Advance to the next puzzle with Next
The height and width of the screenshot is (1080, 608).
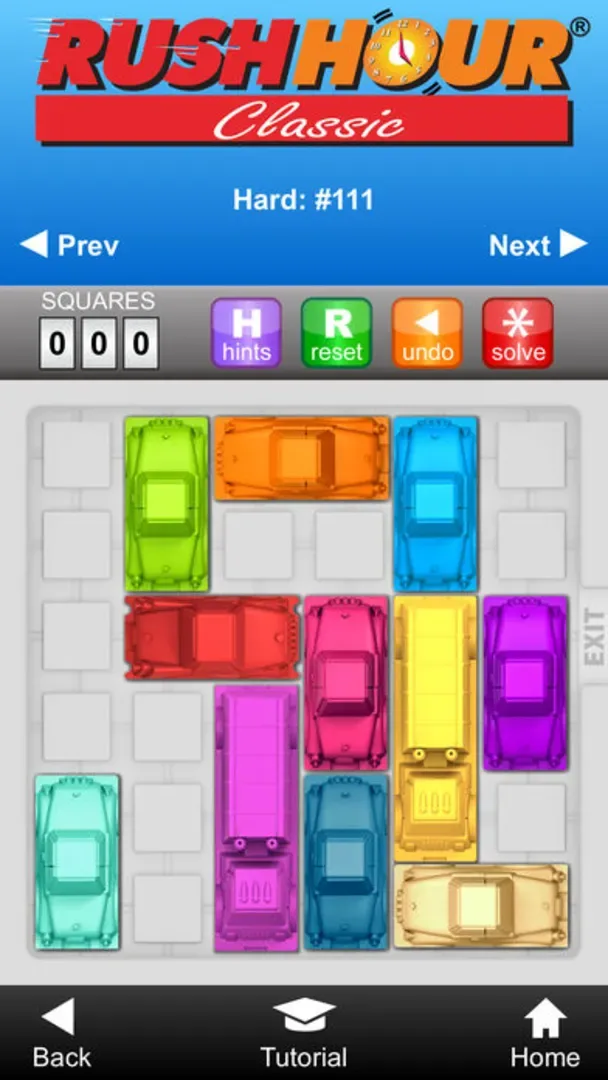pos(537,245)
